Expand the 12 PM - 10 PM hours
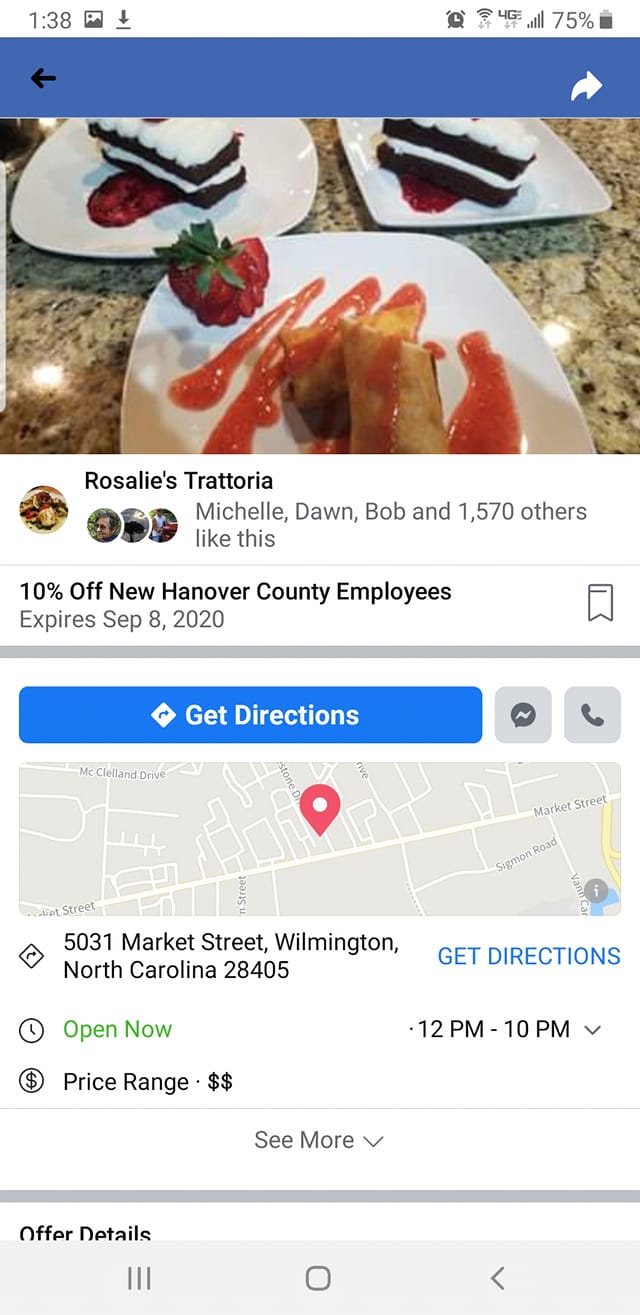This screenshot has height=1315, width=640. [592, 1030]
